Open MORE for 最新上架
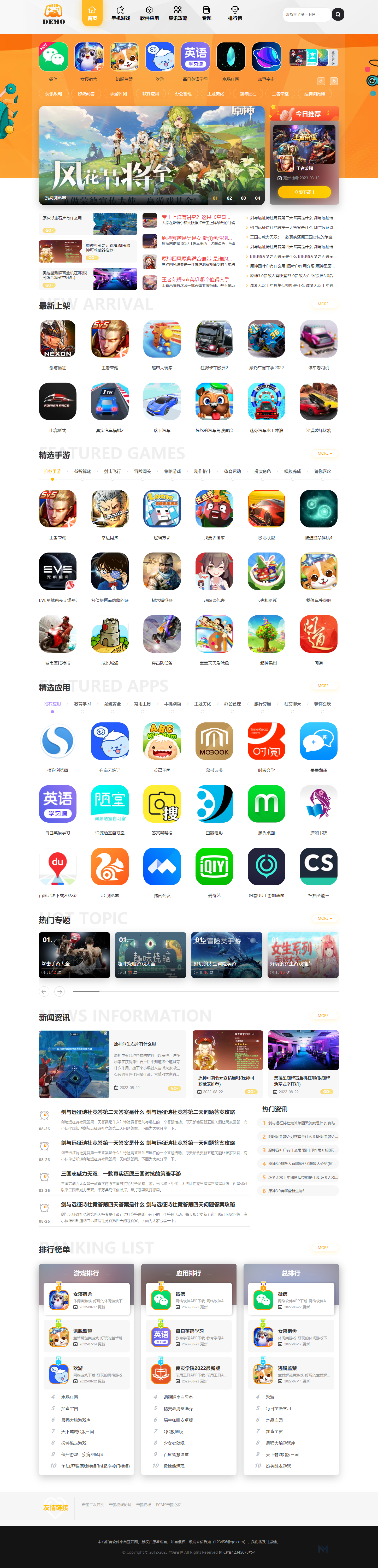The image size is (378, 1568). coord(324,304)
